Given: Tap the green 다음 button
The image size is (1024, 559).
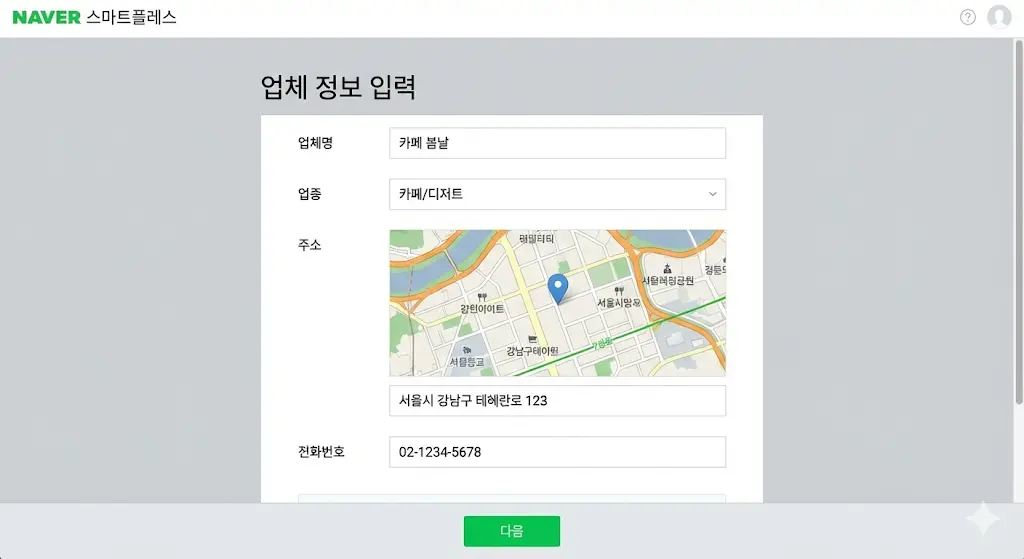Looking at the screenshot, I should [x=511, y=531].
